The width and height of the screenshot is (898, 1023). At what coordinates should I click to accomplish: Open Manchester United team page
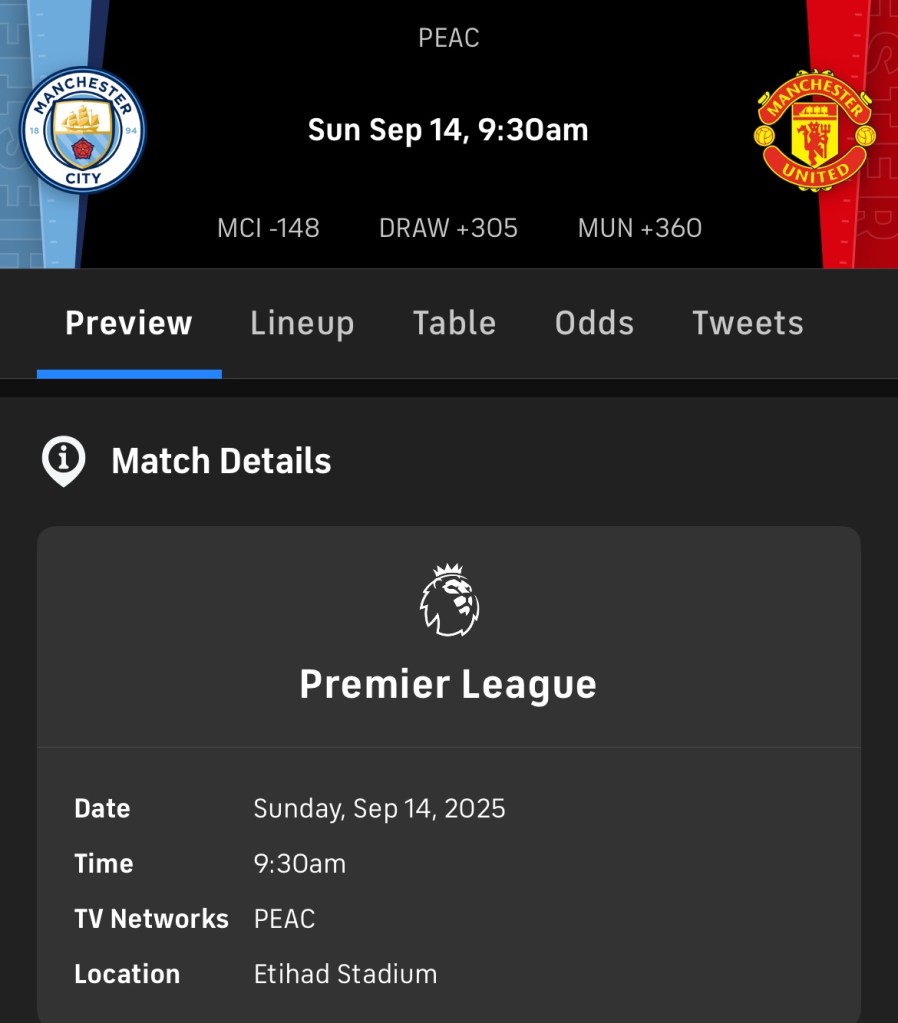pos(814,131)
